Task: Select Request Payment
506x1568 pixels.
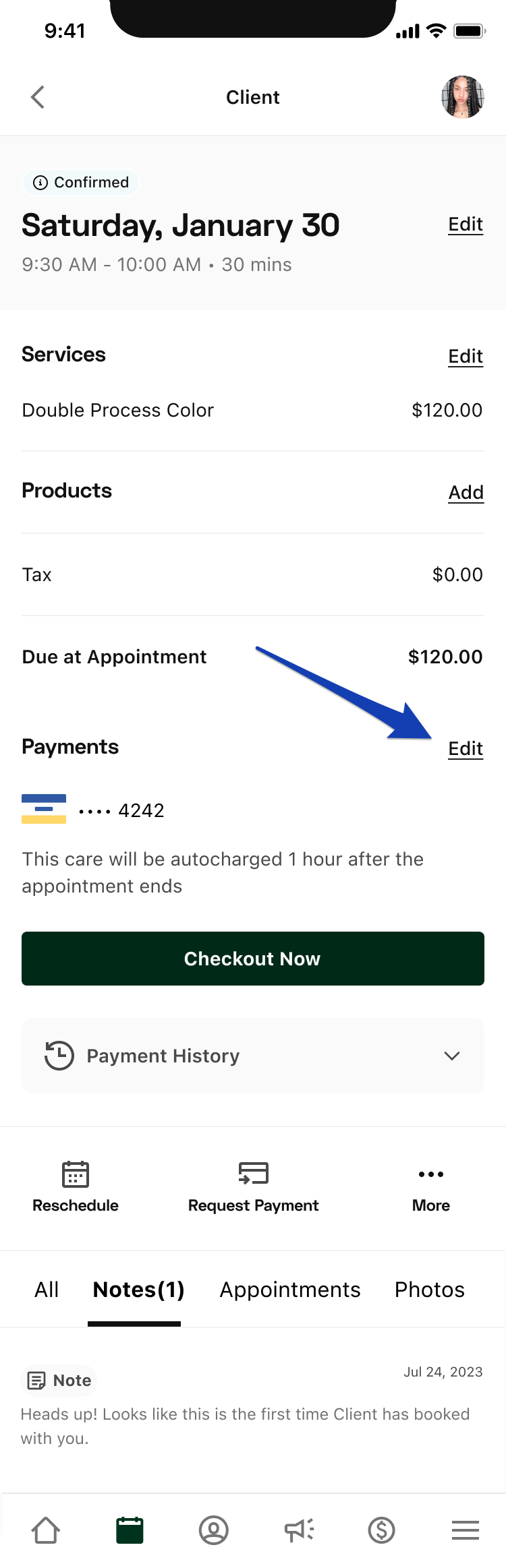Action: 253,1188
